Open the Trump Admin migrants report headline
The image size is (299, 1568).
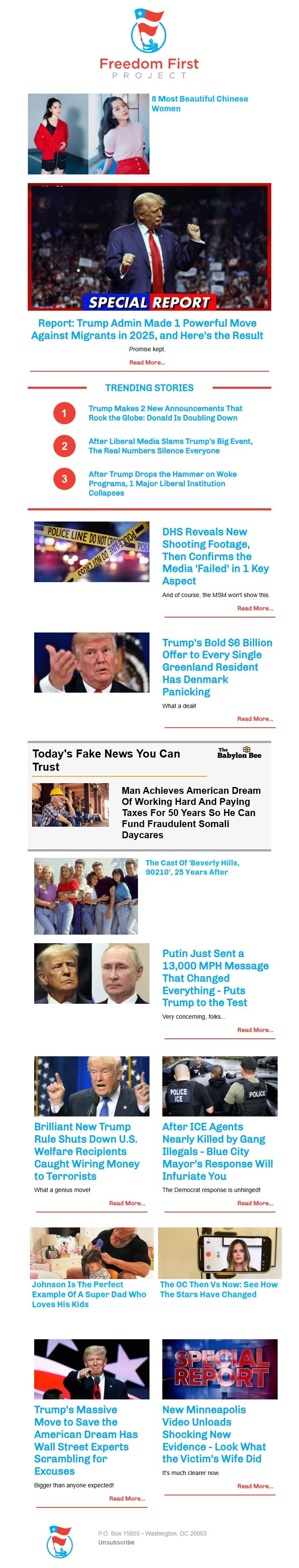click(x=147, y=329)
